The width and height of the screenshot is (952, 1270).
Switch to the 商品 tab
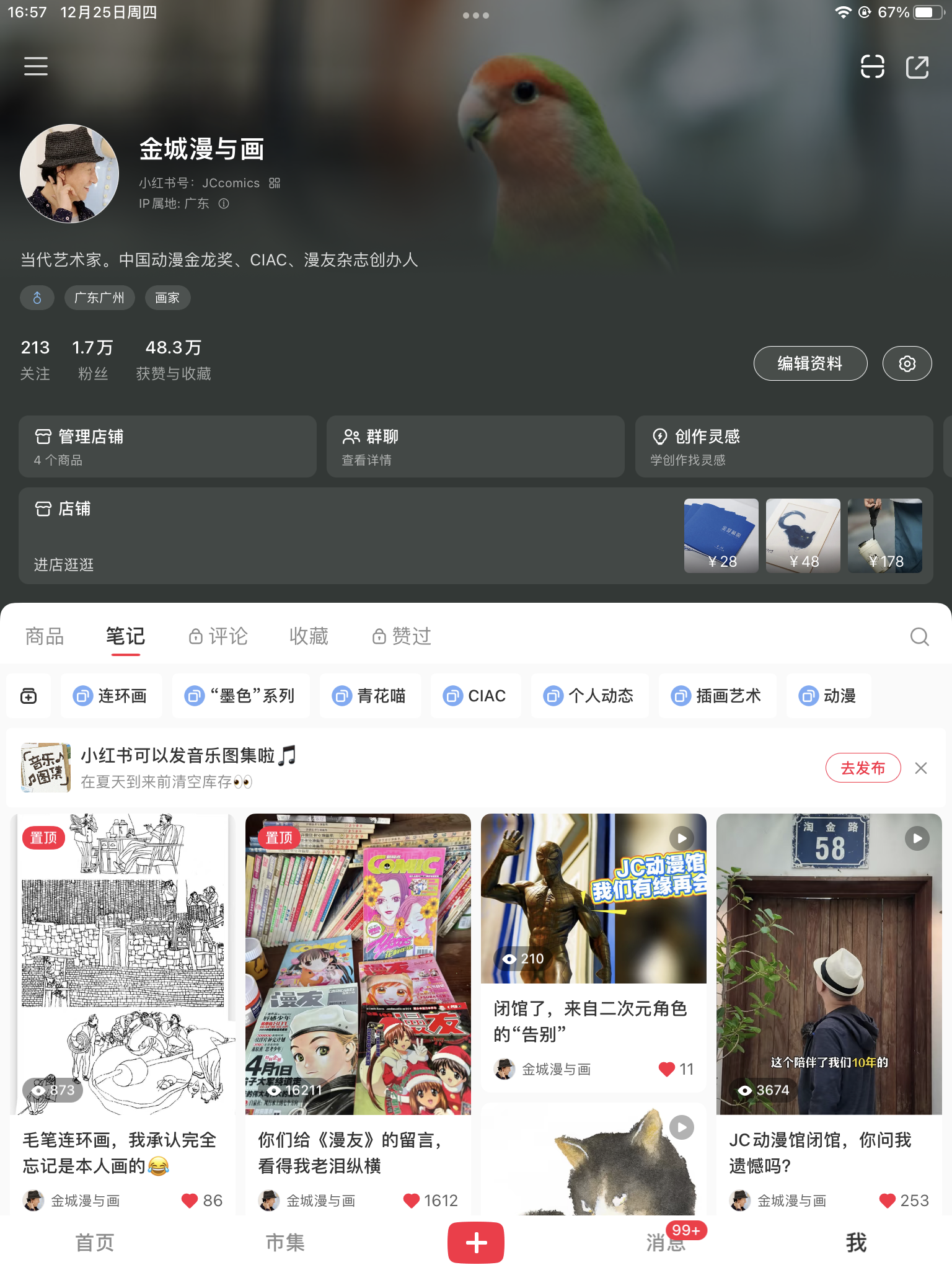[x=45, y=636]
